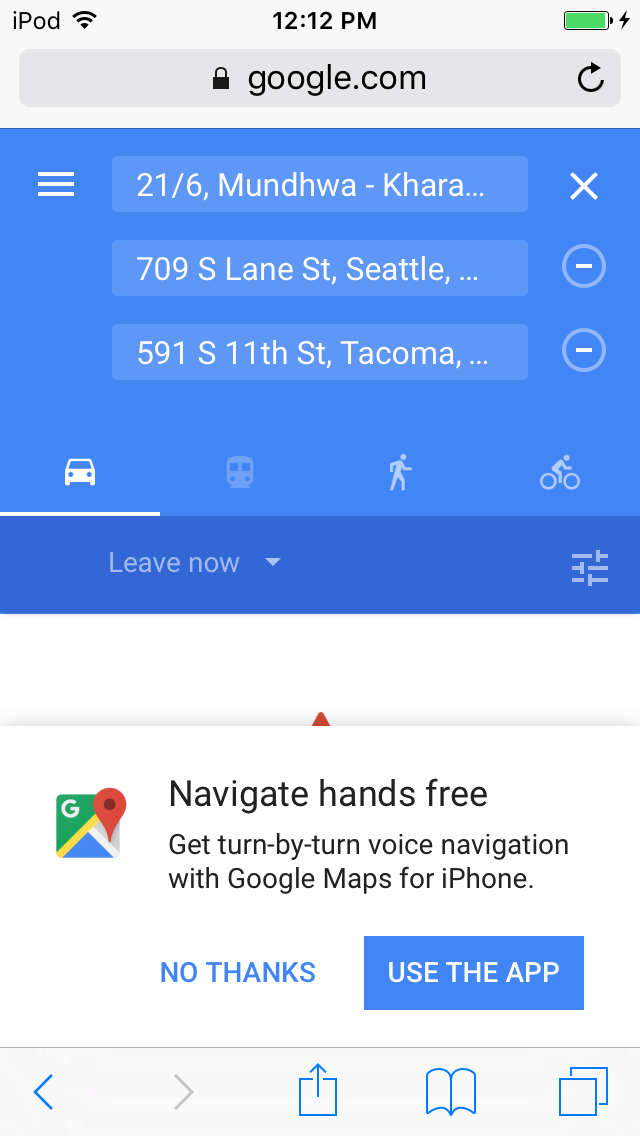Screen dimensions: 640x1136
Task: Remove the 709 S Lane St stop
Action: 584,268
